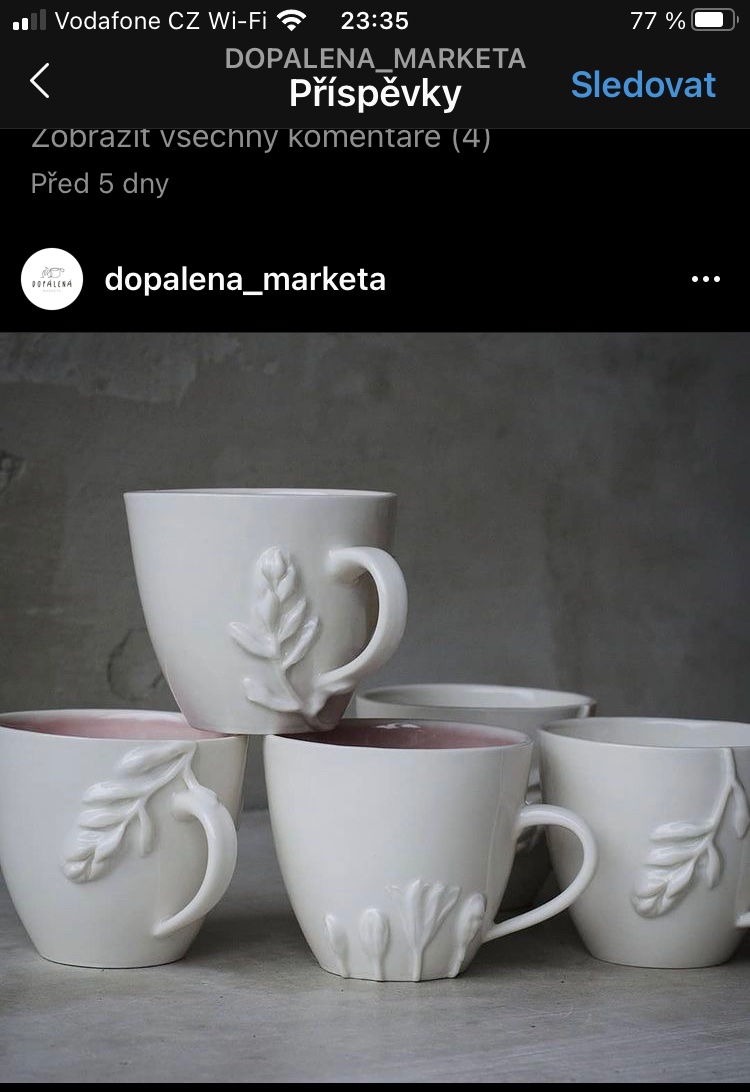
Task: Follow the account via Sledovat
Action: tap(643, 85)
